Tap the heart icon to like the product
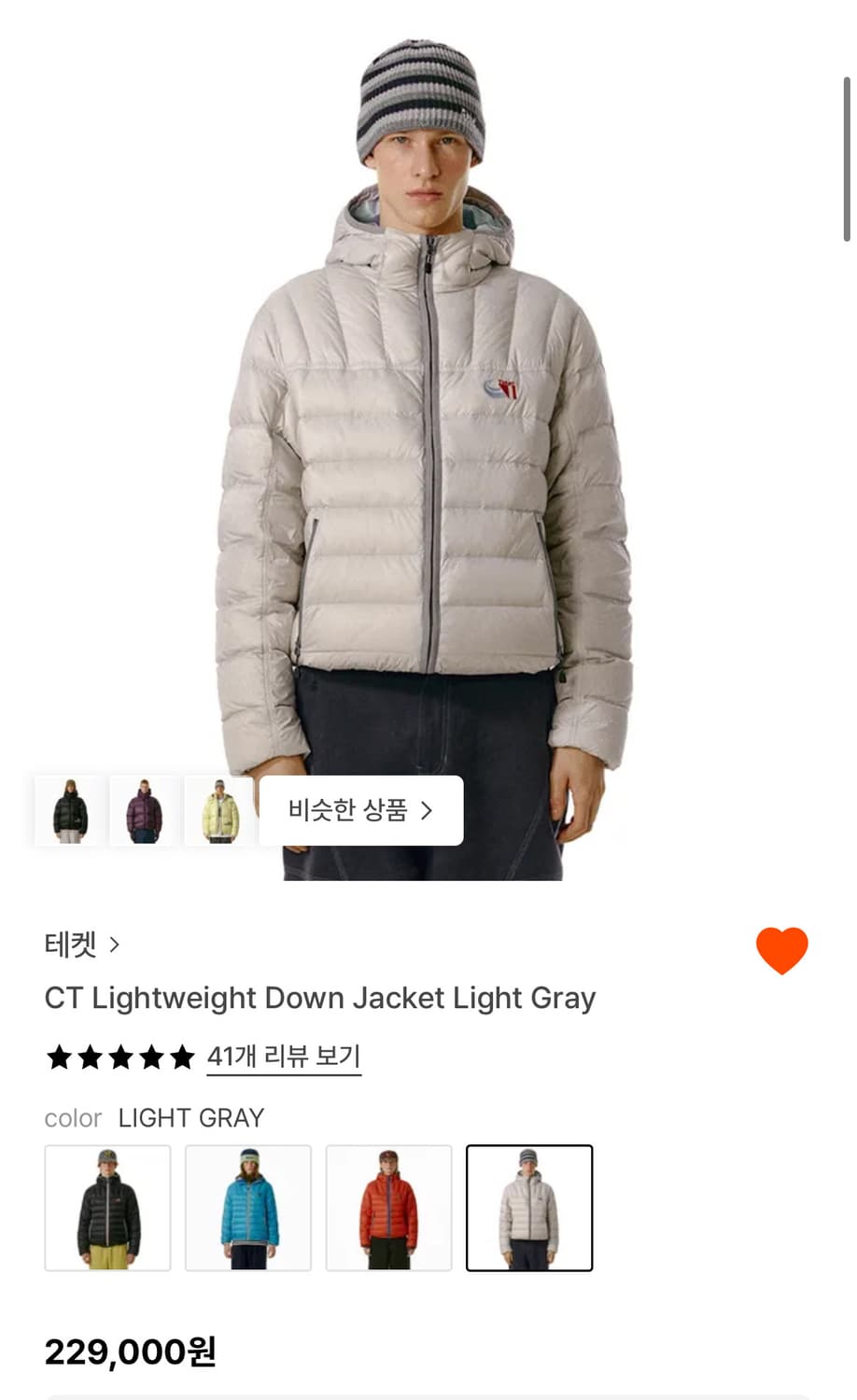857x1400 pixels. tap(780, 949)
